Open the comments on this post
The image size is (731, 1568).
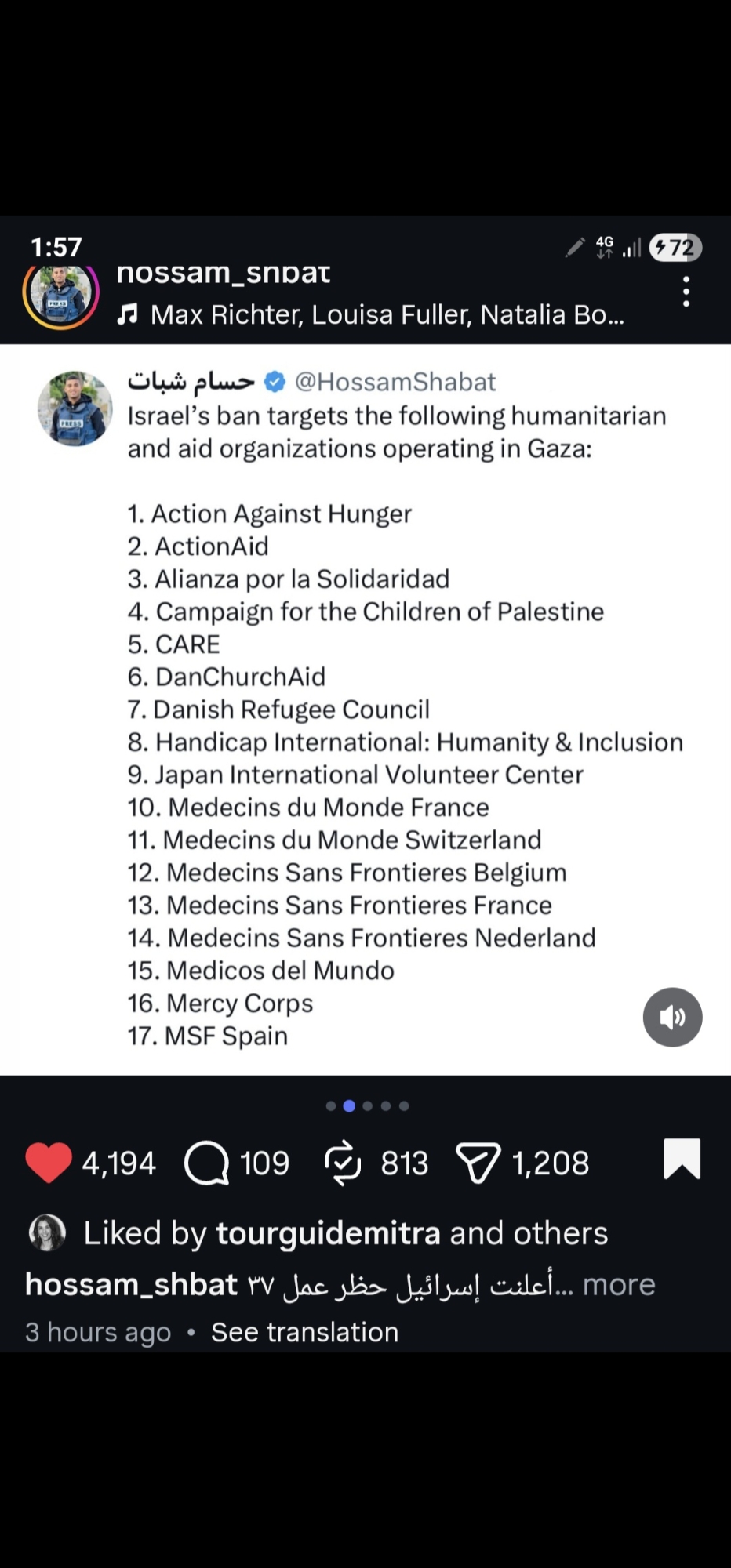[x=207, y=1163]
